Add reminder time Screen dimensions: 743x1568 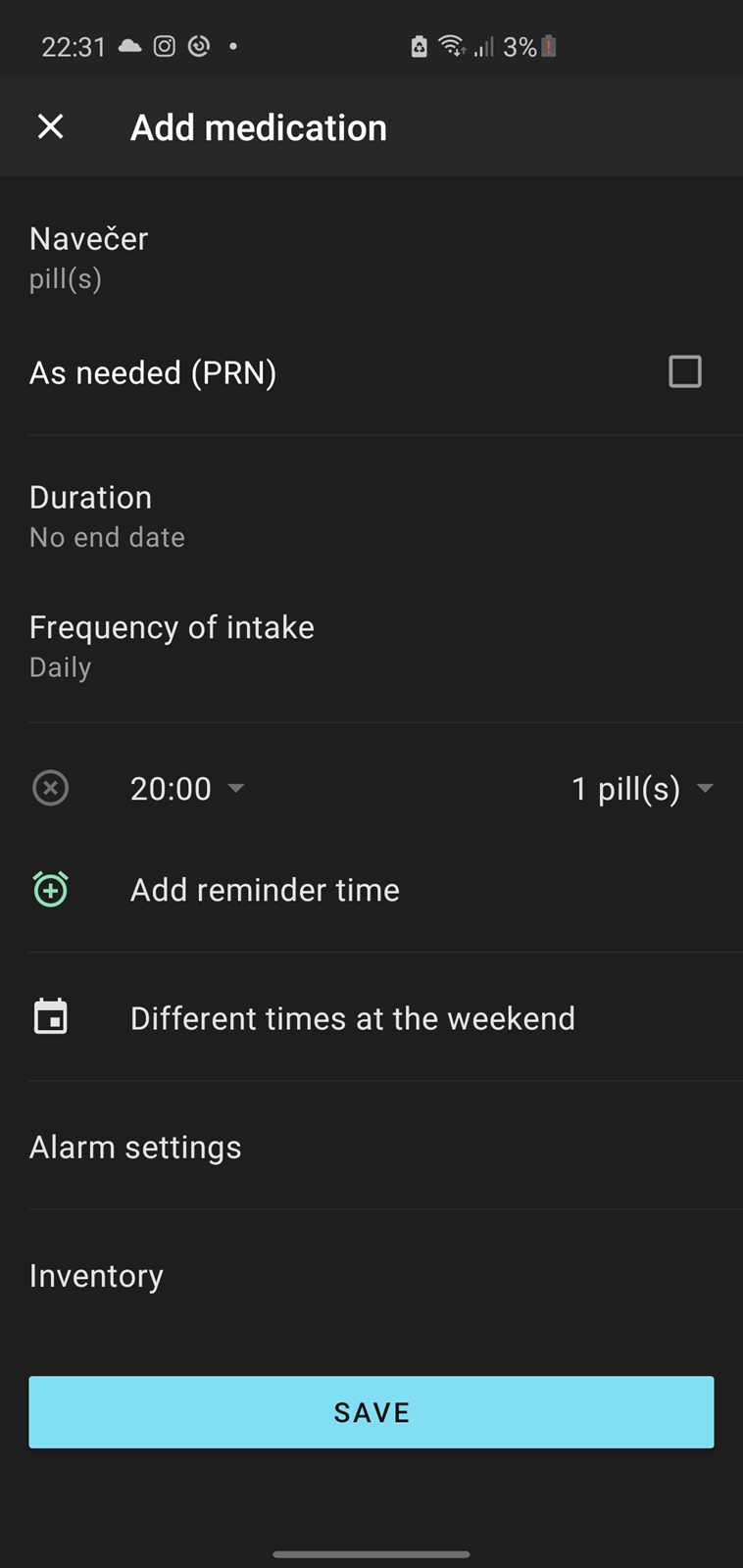[371, 889]
